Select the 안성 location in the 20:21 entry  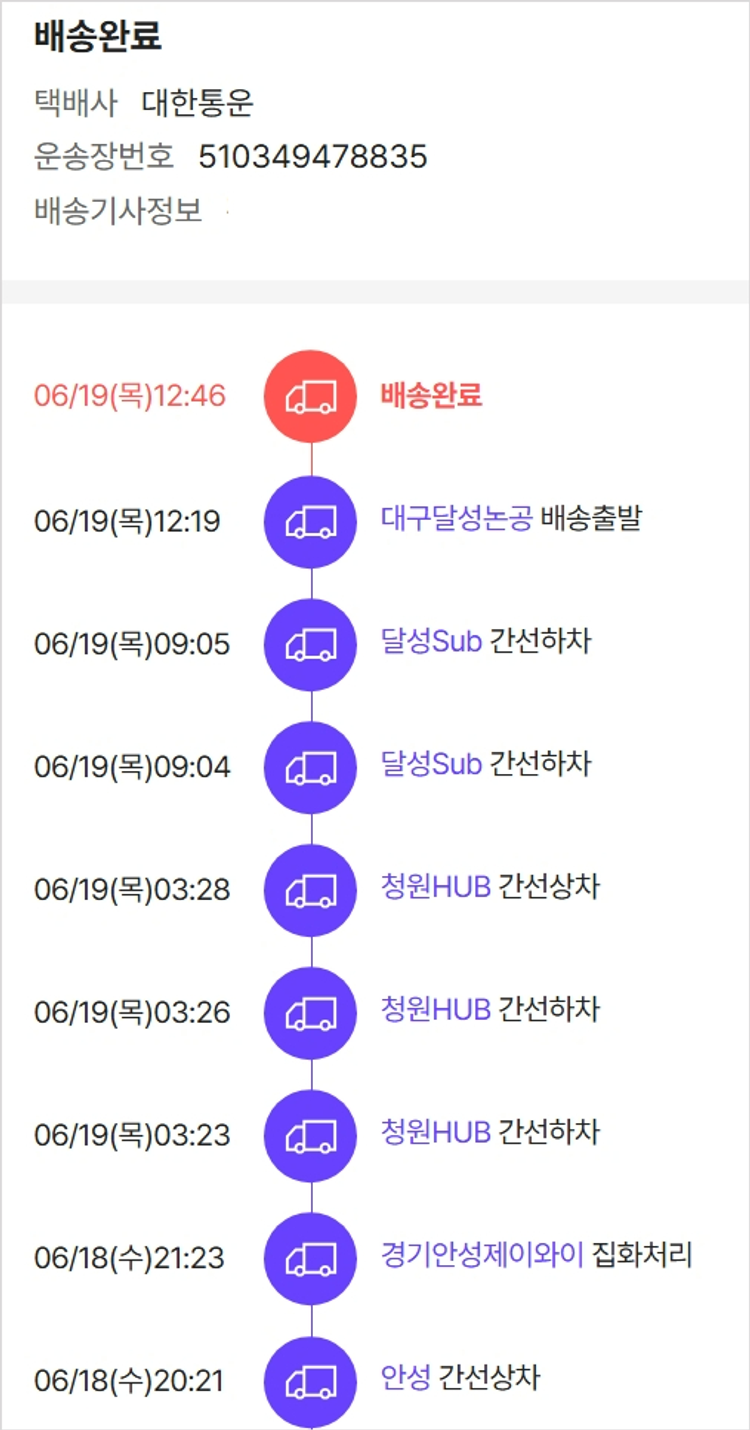(x=405, y=1377)
